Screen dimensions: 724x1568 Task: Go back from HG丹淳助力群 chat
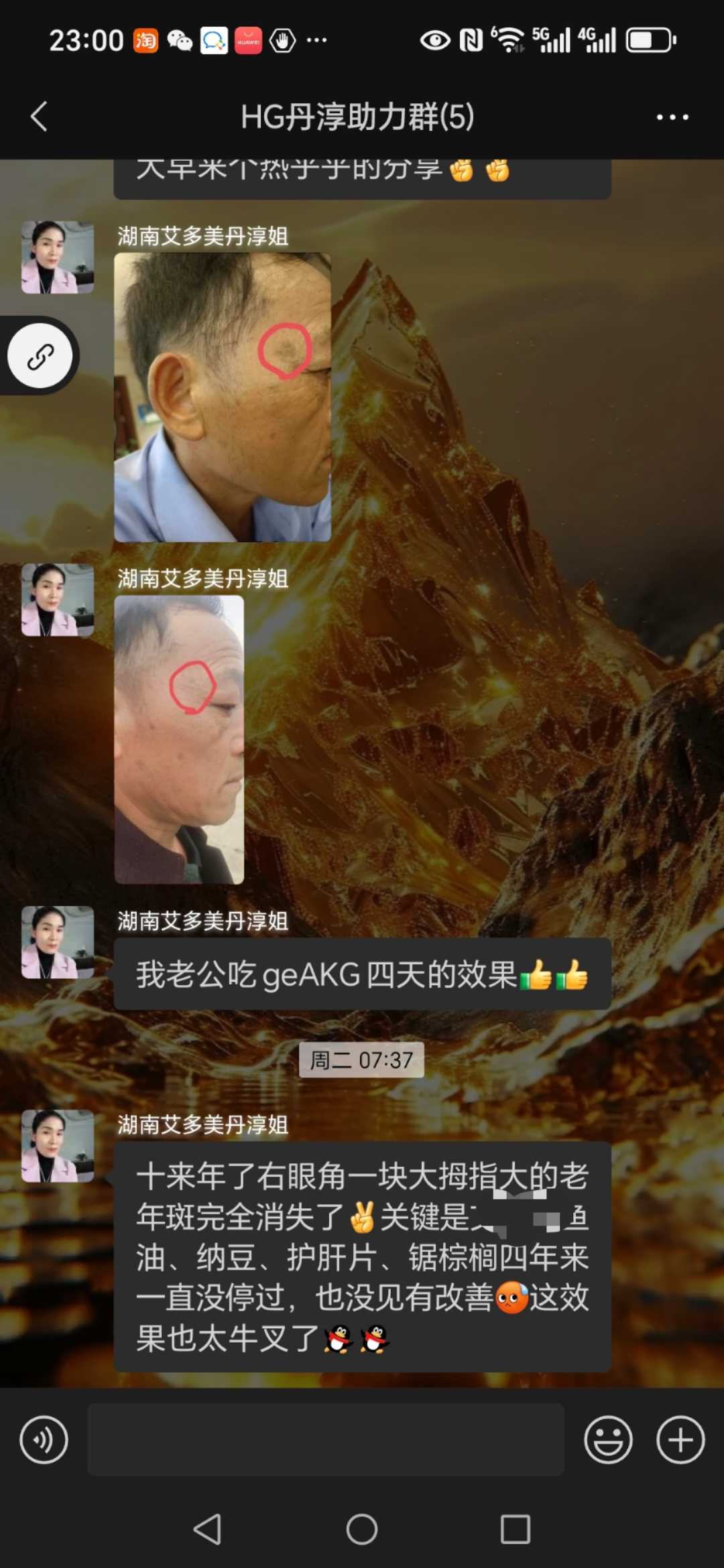40,117
